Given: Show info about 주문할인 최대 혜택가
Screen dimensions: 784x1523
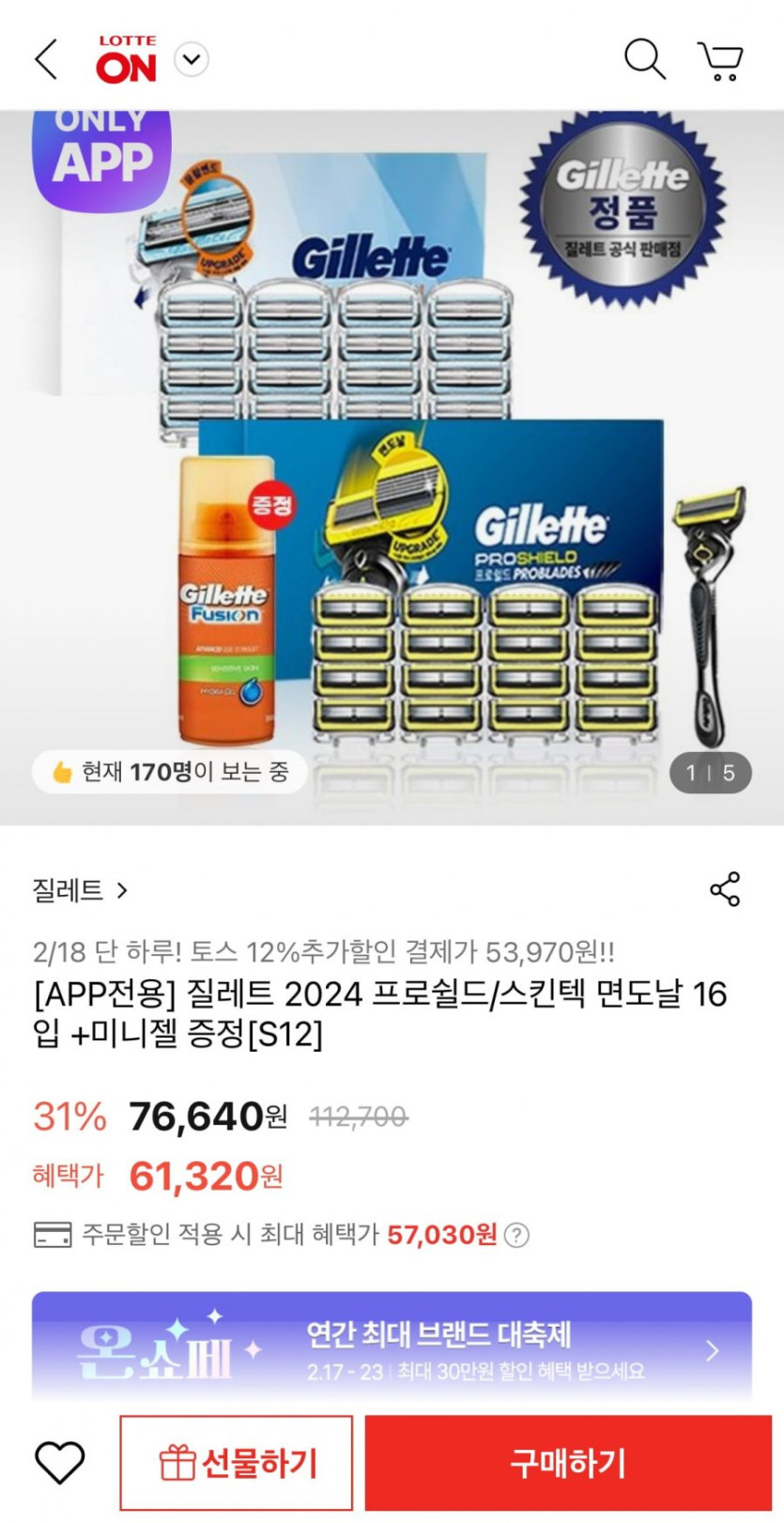Looking at the screenshot, I should [x=516, y=1235].
